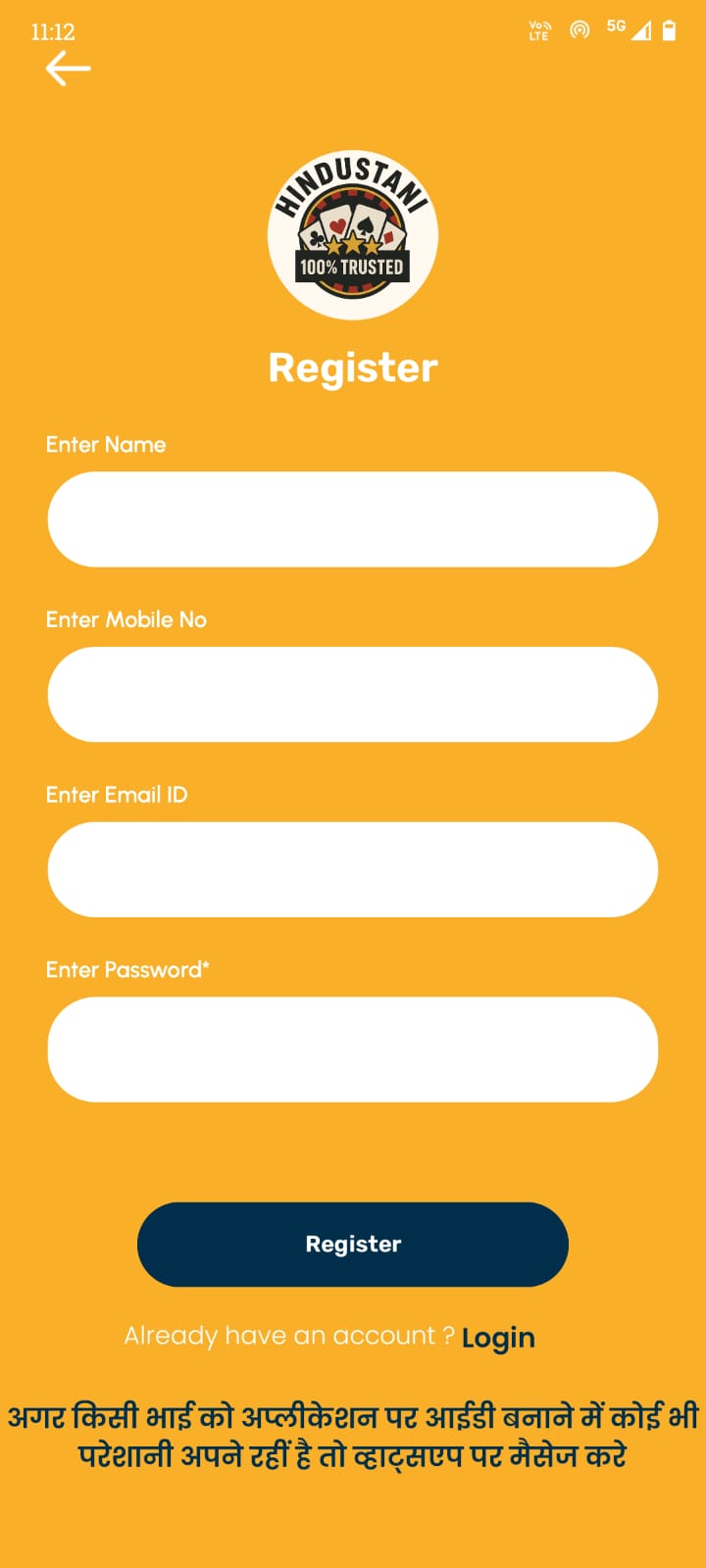
Task: Tap the Enter Email ID field
Action: tap(352, 869)
